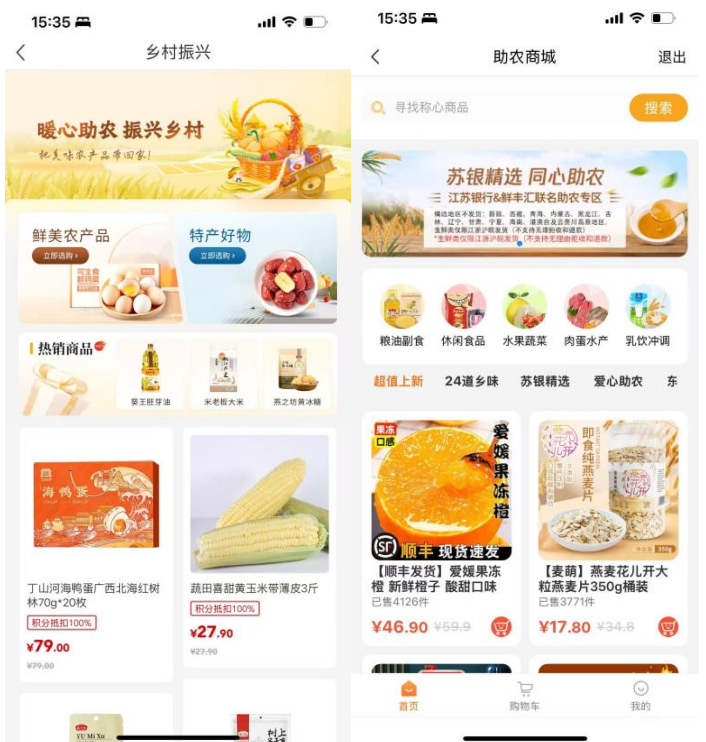
Task: Go back from the 助农商城 page
Action: point(376,57)
